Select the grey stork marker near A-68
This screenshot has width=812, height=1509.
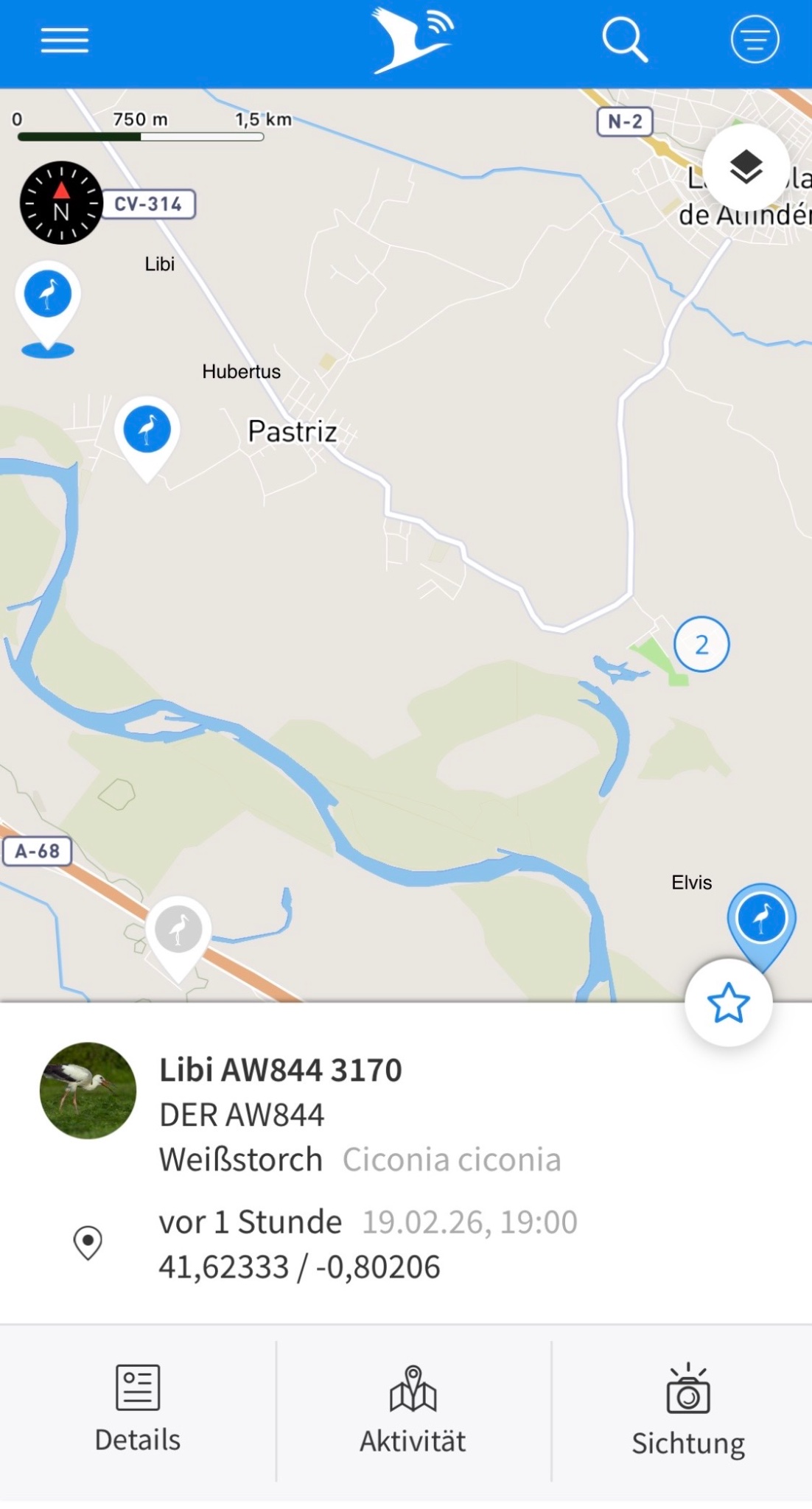coord(178,930)
